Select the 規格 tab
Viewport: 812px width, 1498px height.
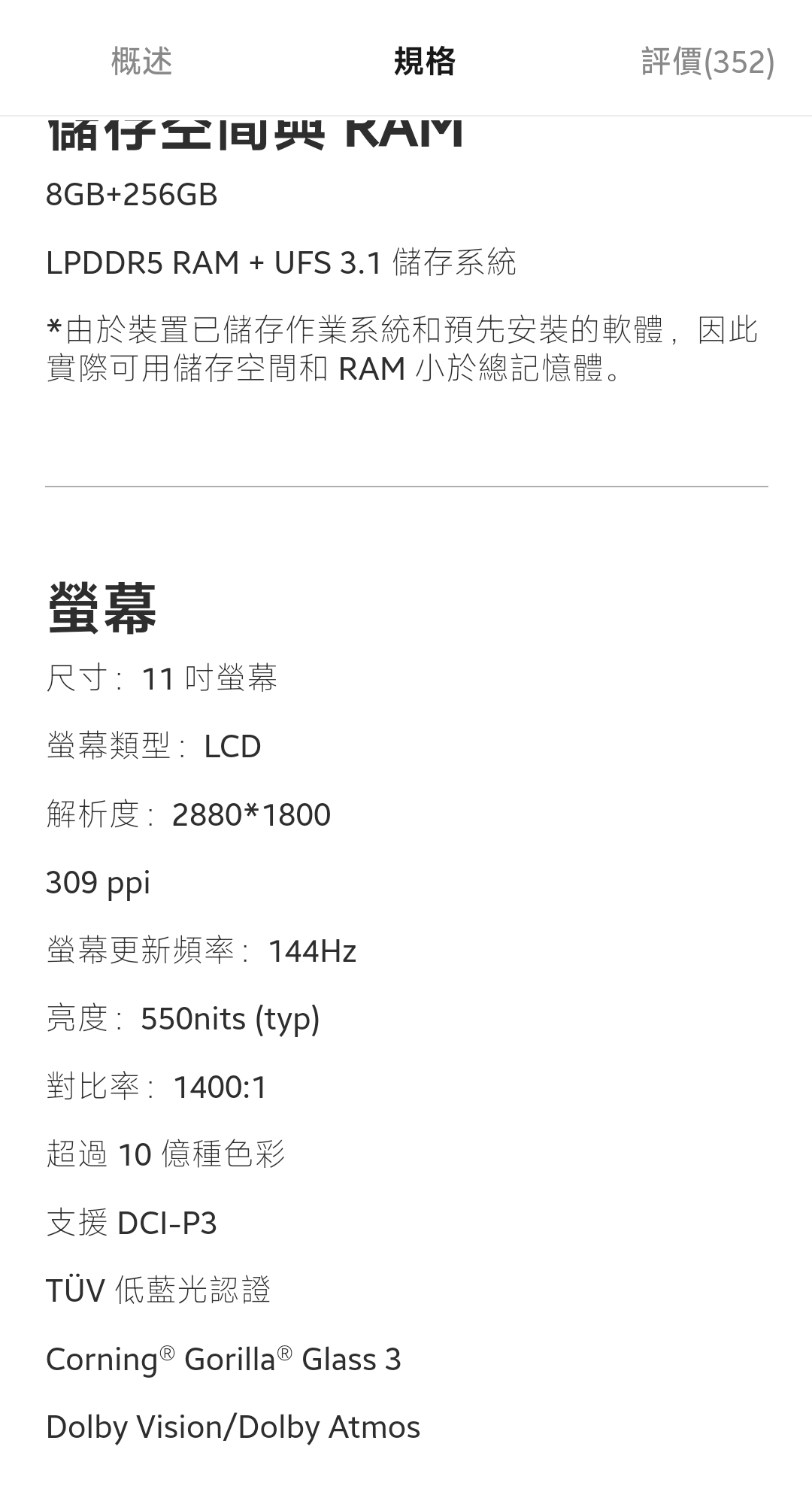coord(425,61)
